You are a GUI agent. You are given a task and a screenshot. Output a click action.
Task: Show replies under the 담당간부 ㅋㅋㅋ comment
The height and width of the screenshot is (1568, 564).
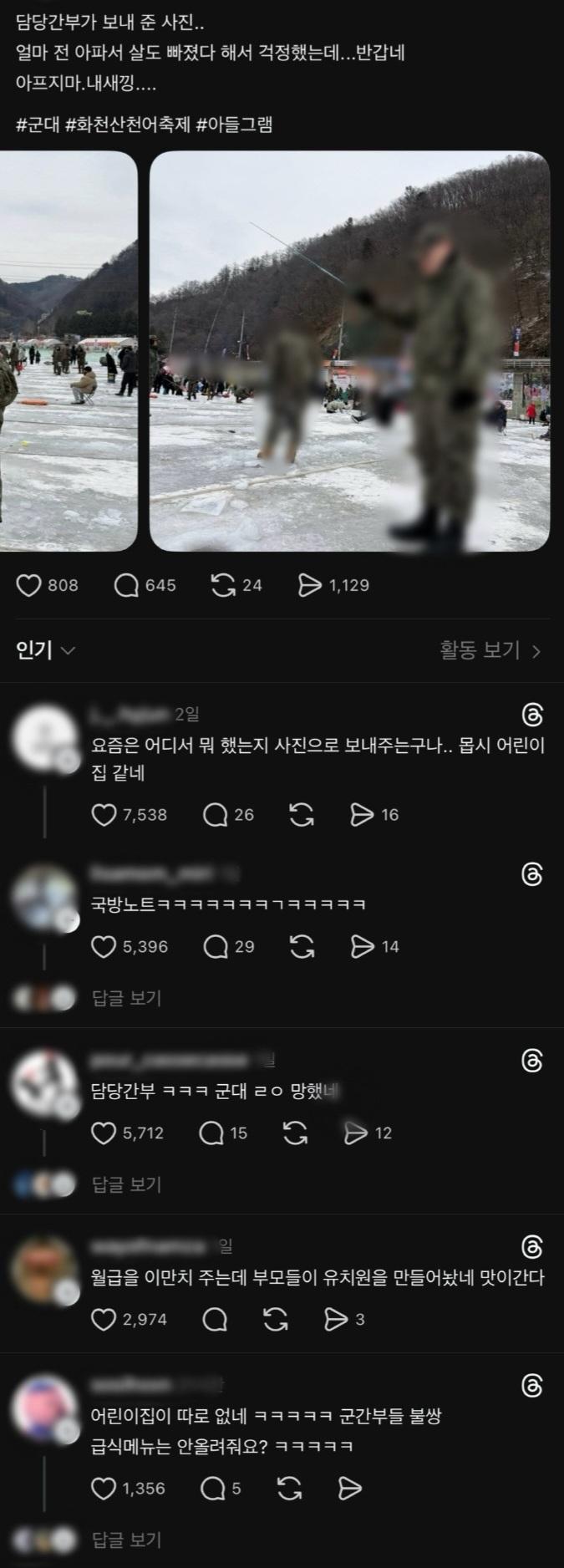point(126,1184)
